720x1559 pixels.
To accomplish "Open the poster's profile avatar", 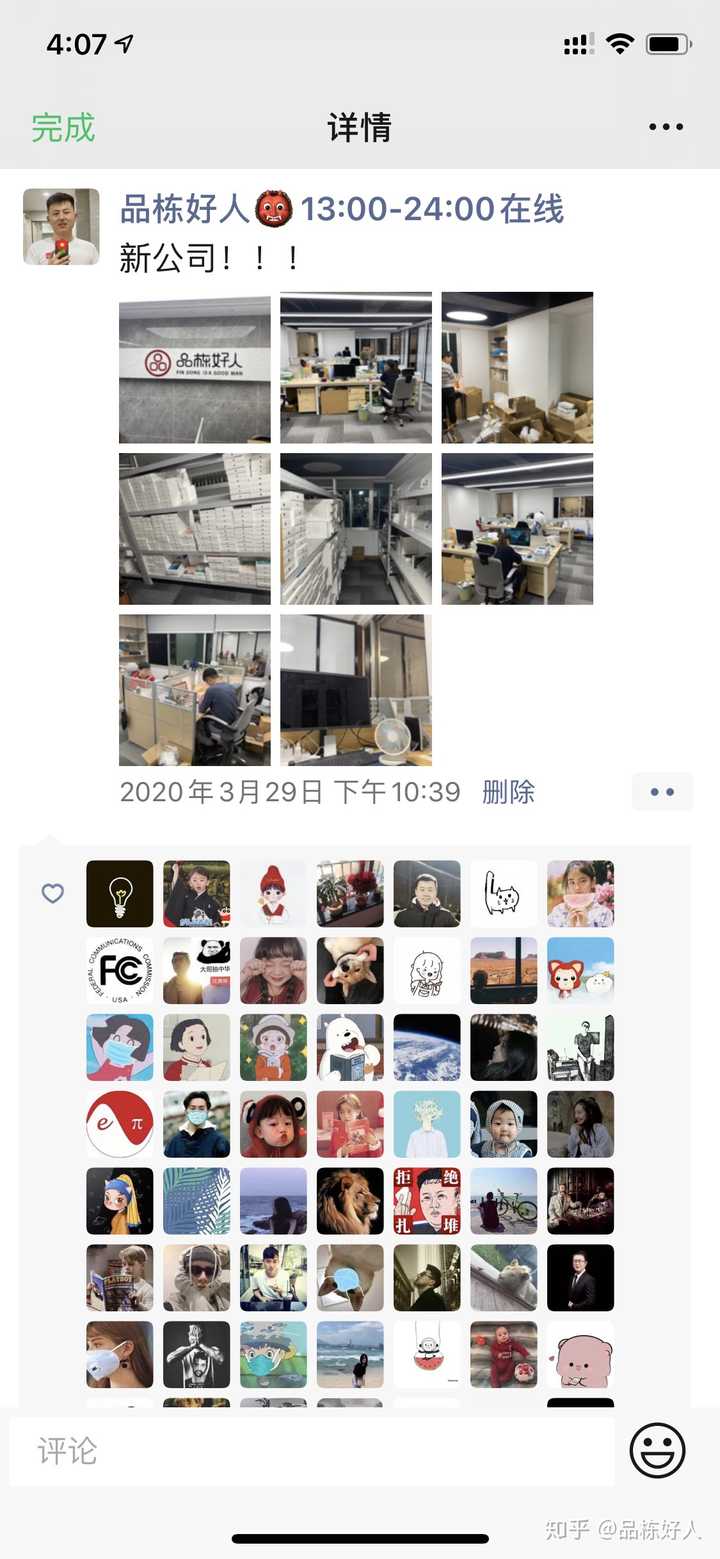I will pos(61,226).
